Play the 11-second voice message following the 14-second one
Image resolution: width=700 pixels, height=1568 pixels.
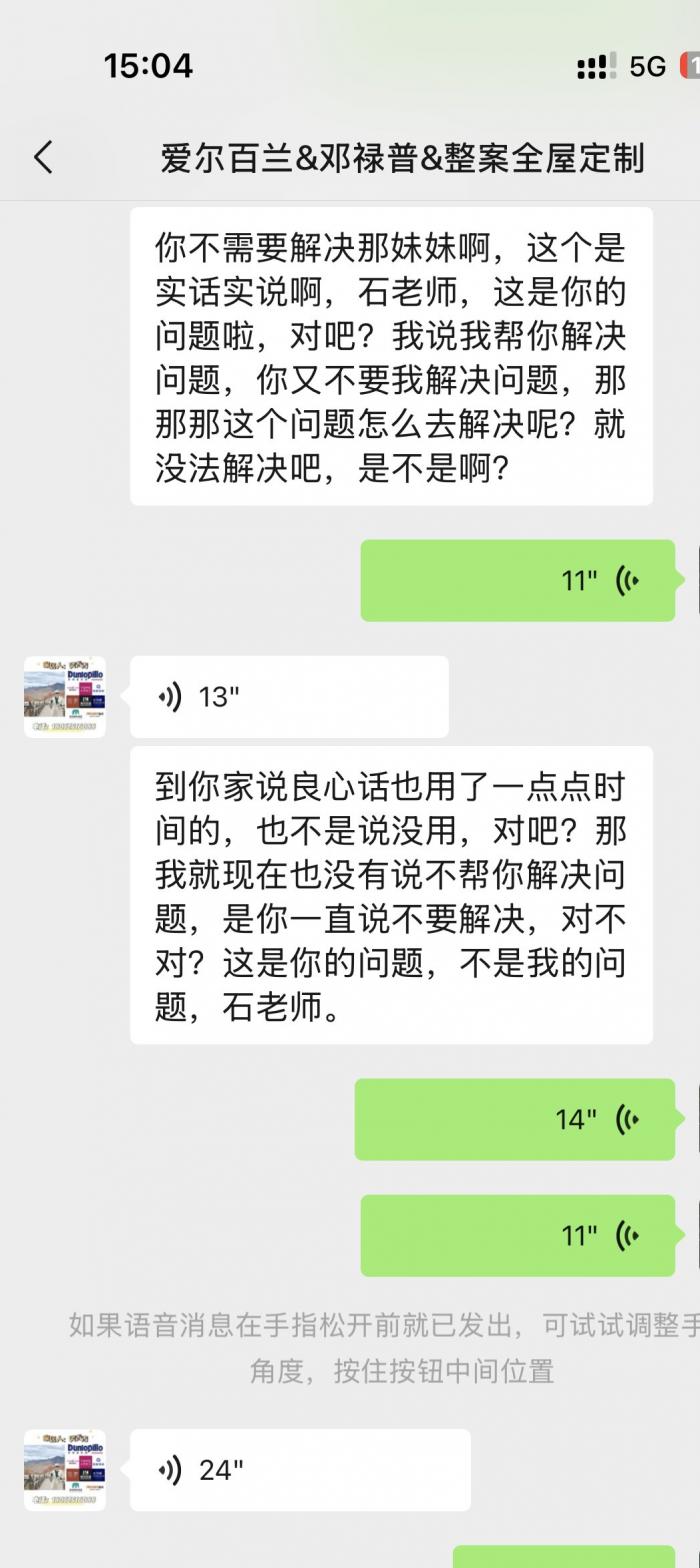(x=517, y=1235)
